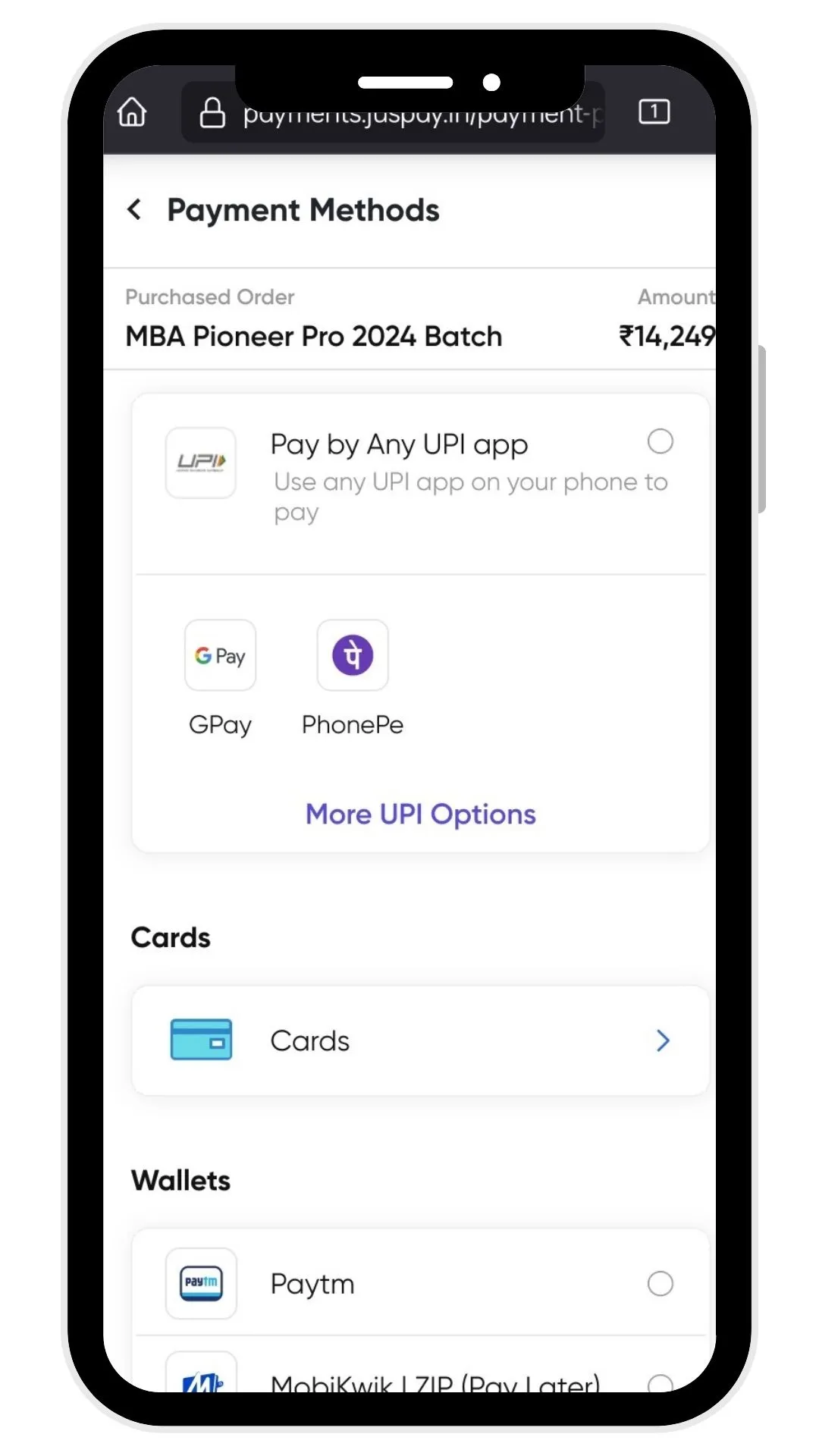Select Pay by Any UPI app

pos(660,441)
